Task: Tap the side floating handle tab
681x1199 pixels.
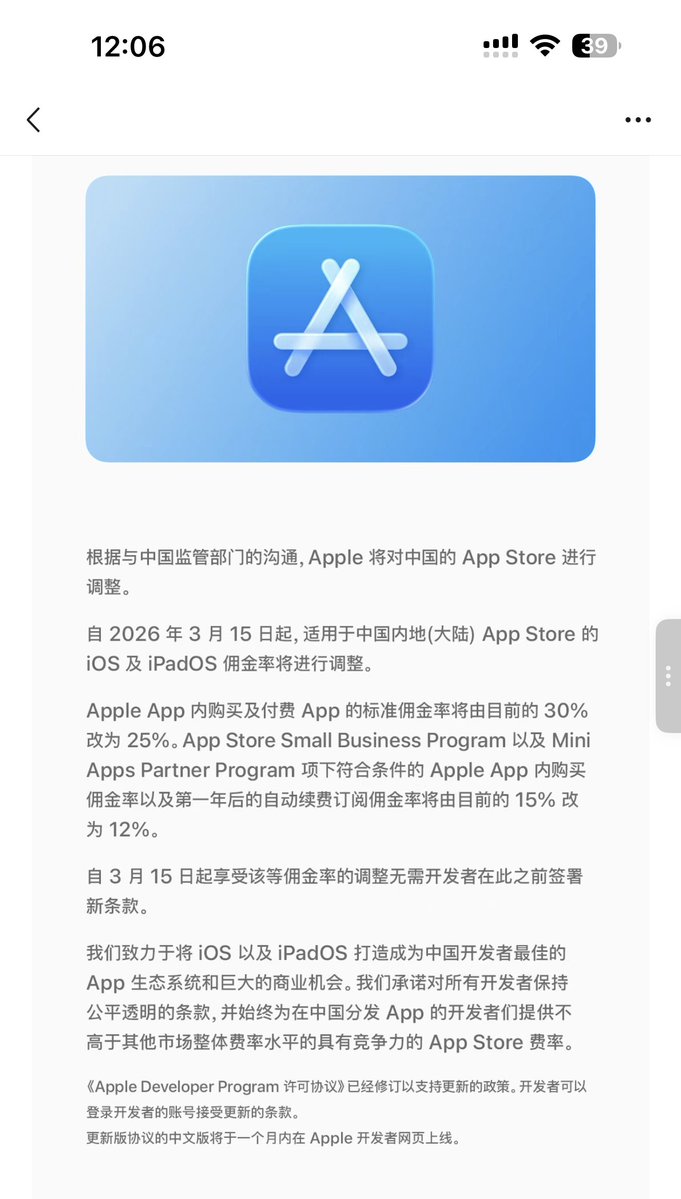Action: [x=668, y=676]
